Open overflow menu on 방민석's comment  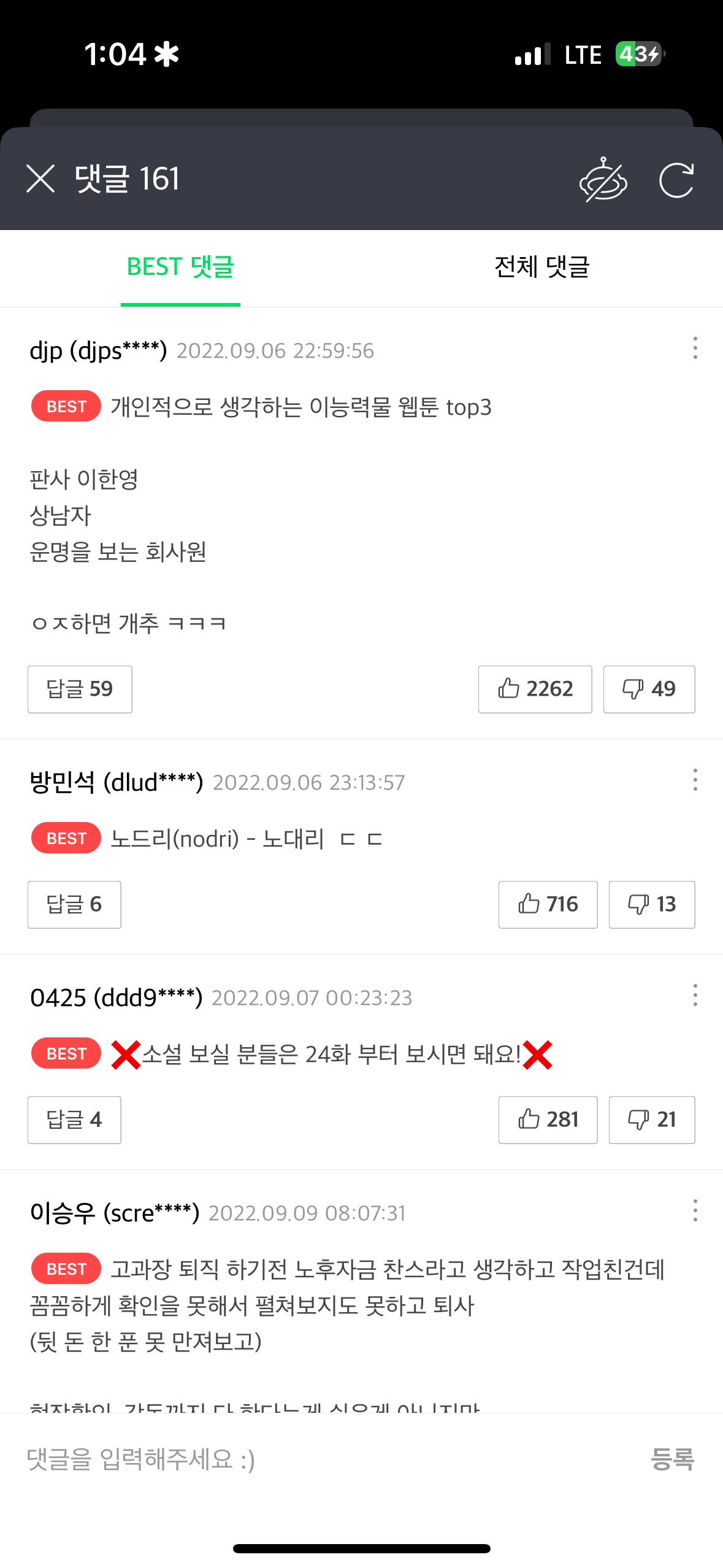click(x=695, y=780)
